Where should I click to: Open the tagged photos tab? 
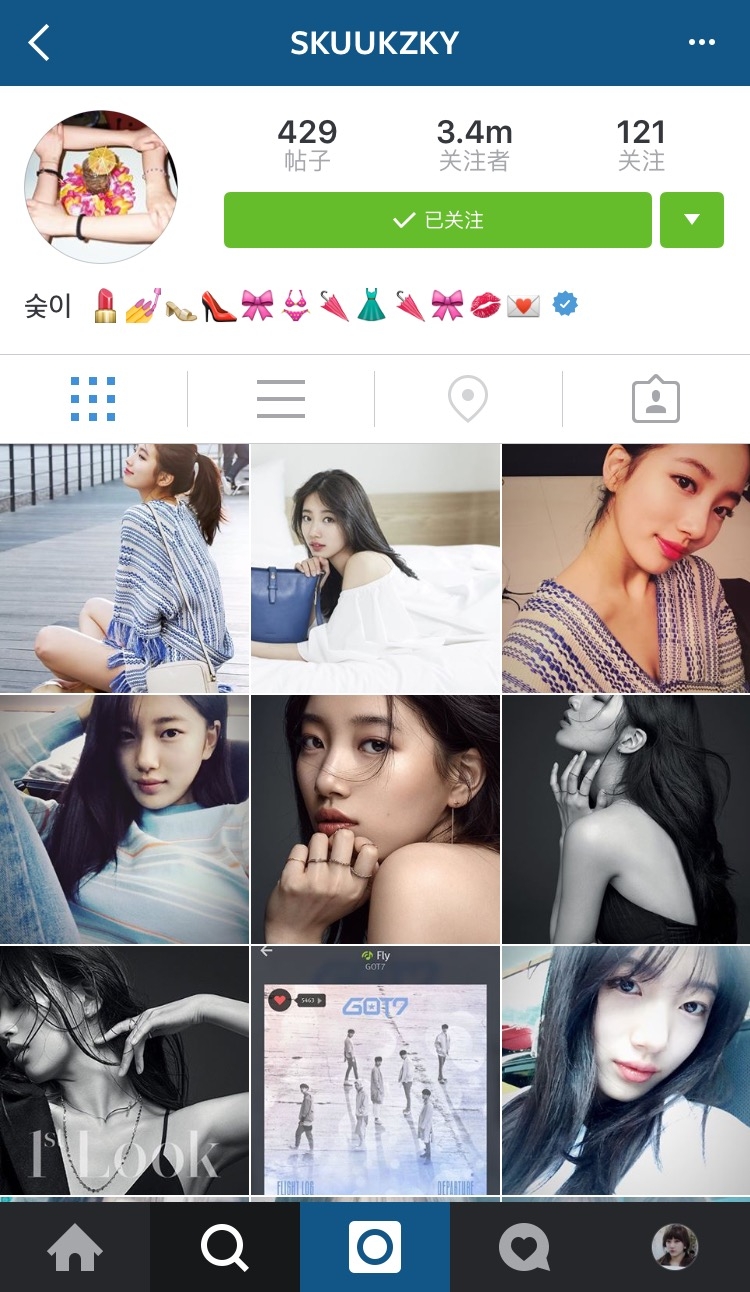[x=656, y=399]
